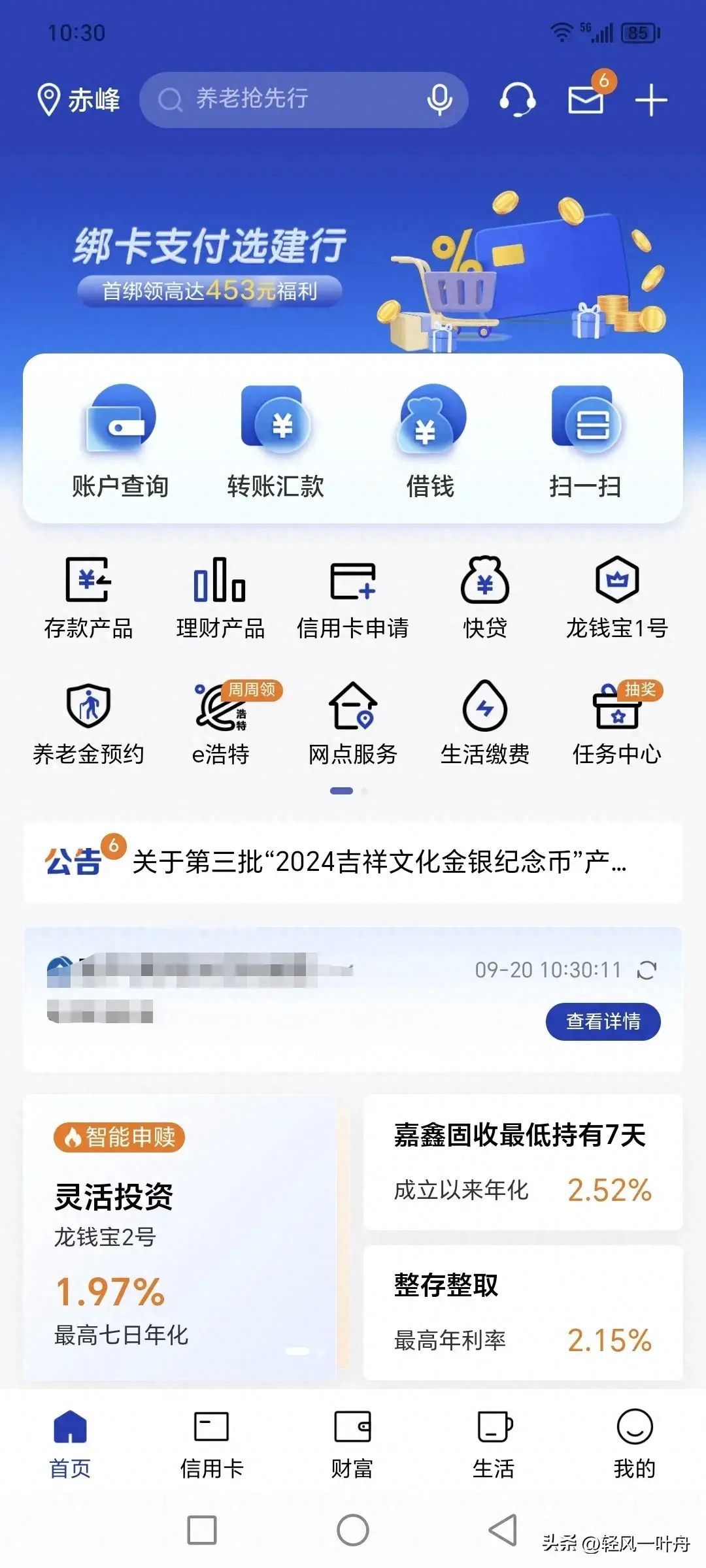Screen dimensions: 706x1568
Task: Switch to the 财富 tab
Action: [x=352, y=1445]
